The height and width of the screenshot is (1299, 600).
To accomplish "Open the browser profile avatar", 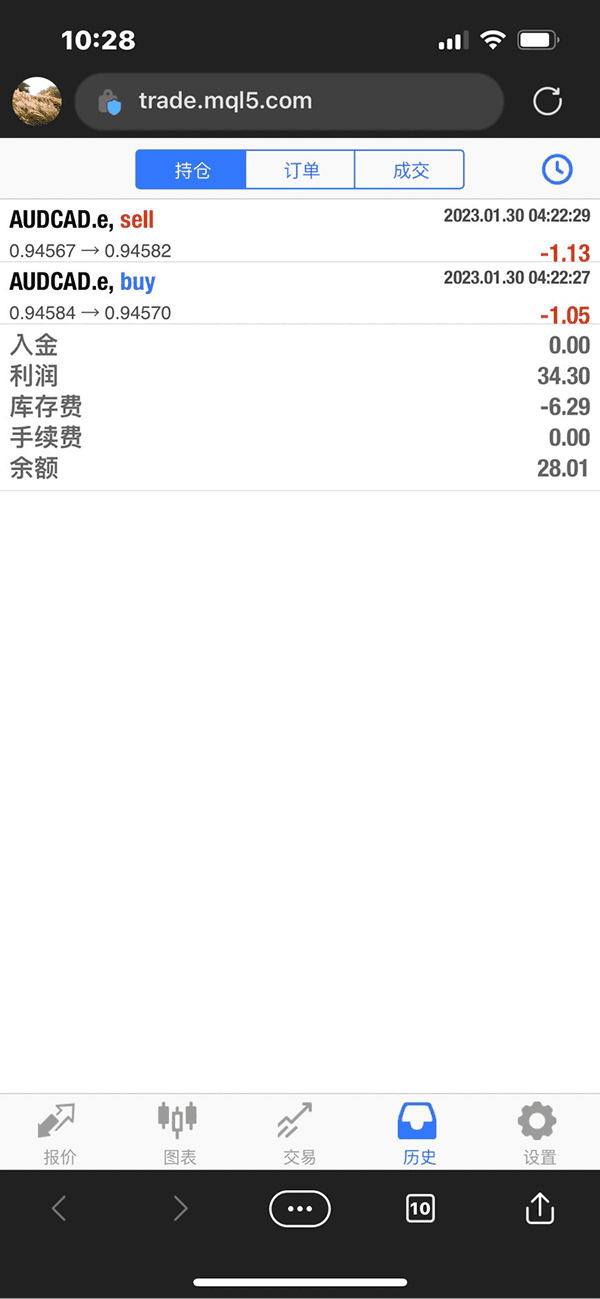I will [x=37, y=101].
